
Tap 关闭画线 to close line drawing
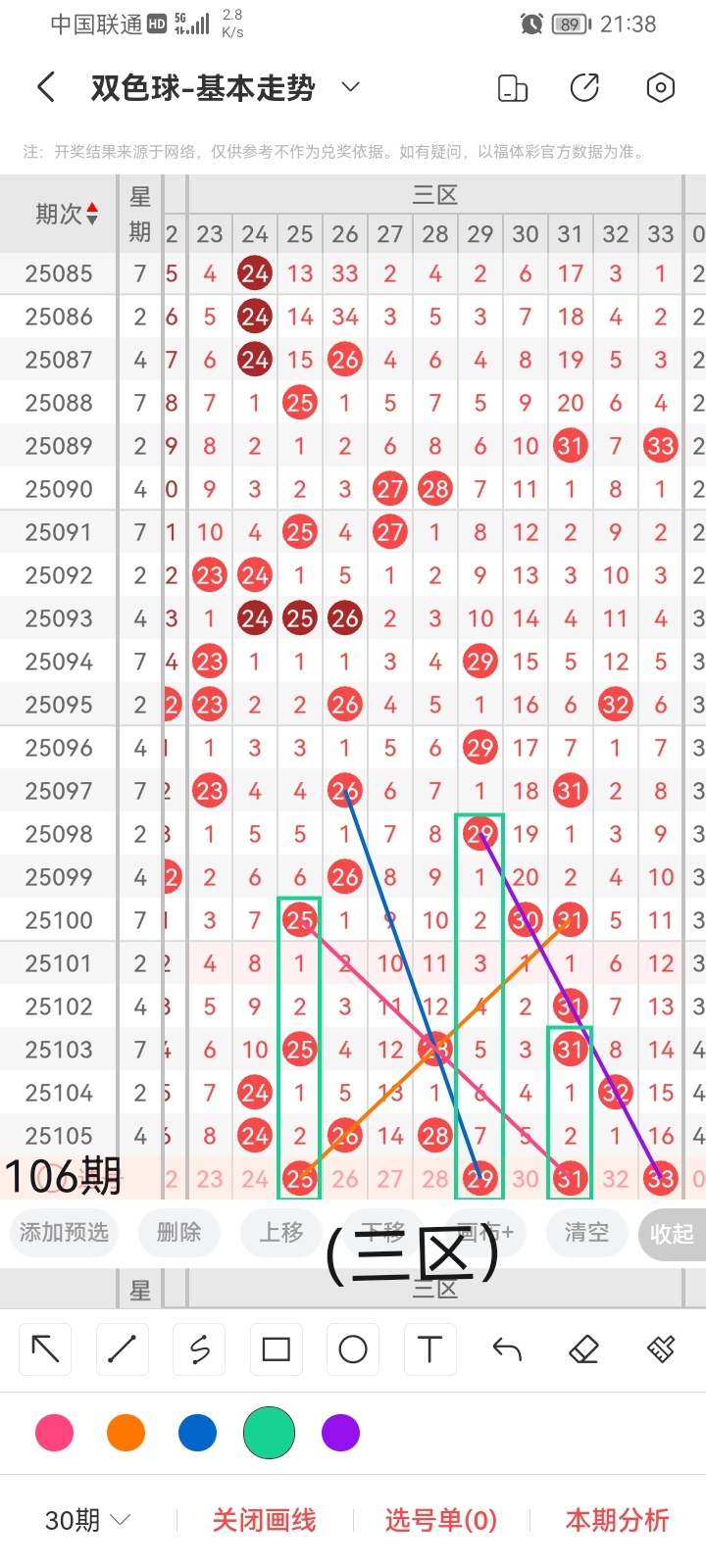click(264, 1520)
